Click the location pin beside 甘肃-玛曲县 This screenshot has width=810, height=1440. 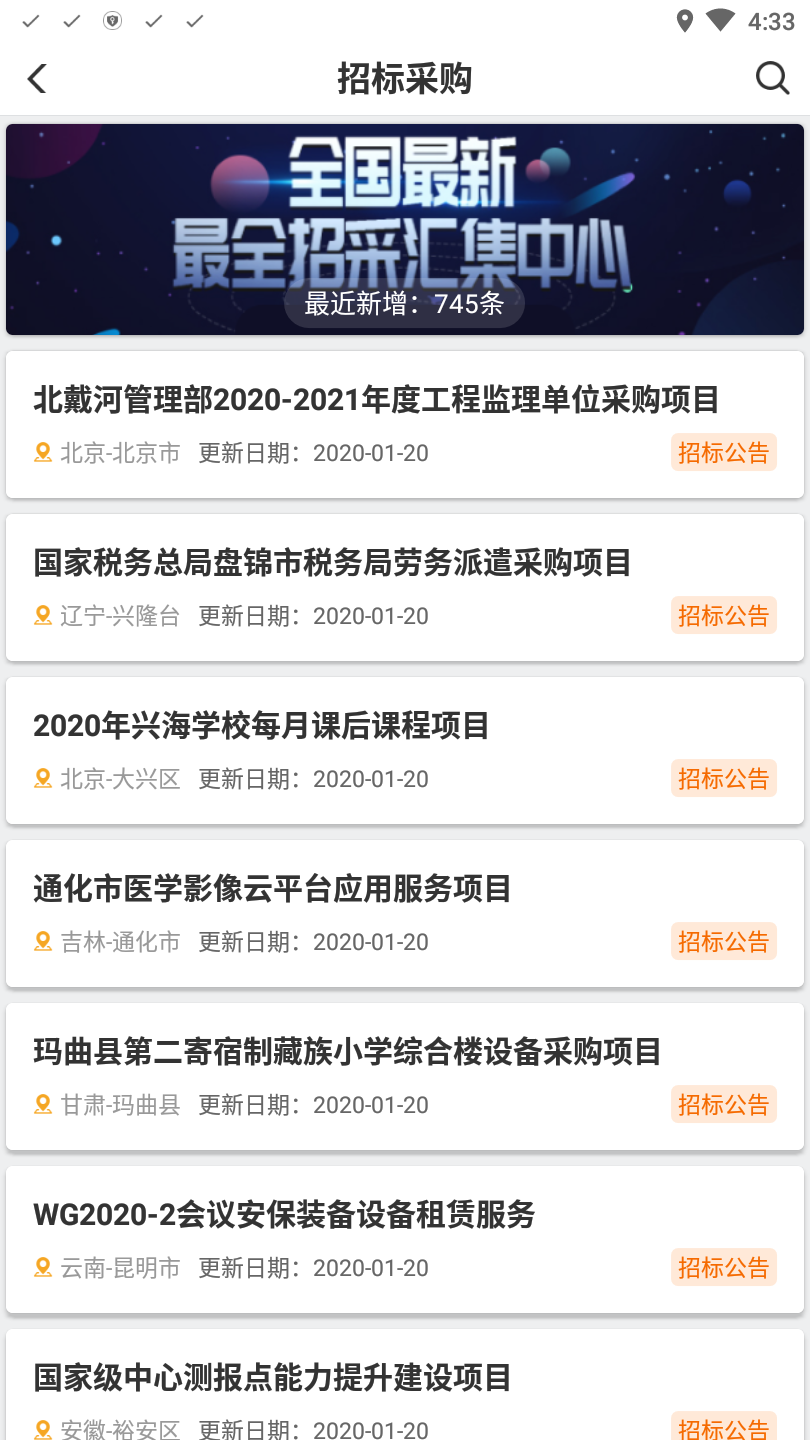point(41,1104)
